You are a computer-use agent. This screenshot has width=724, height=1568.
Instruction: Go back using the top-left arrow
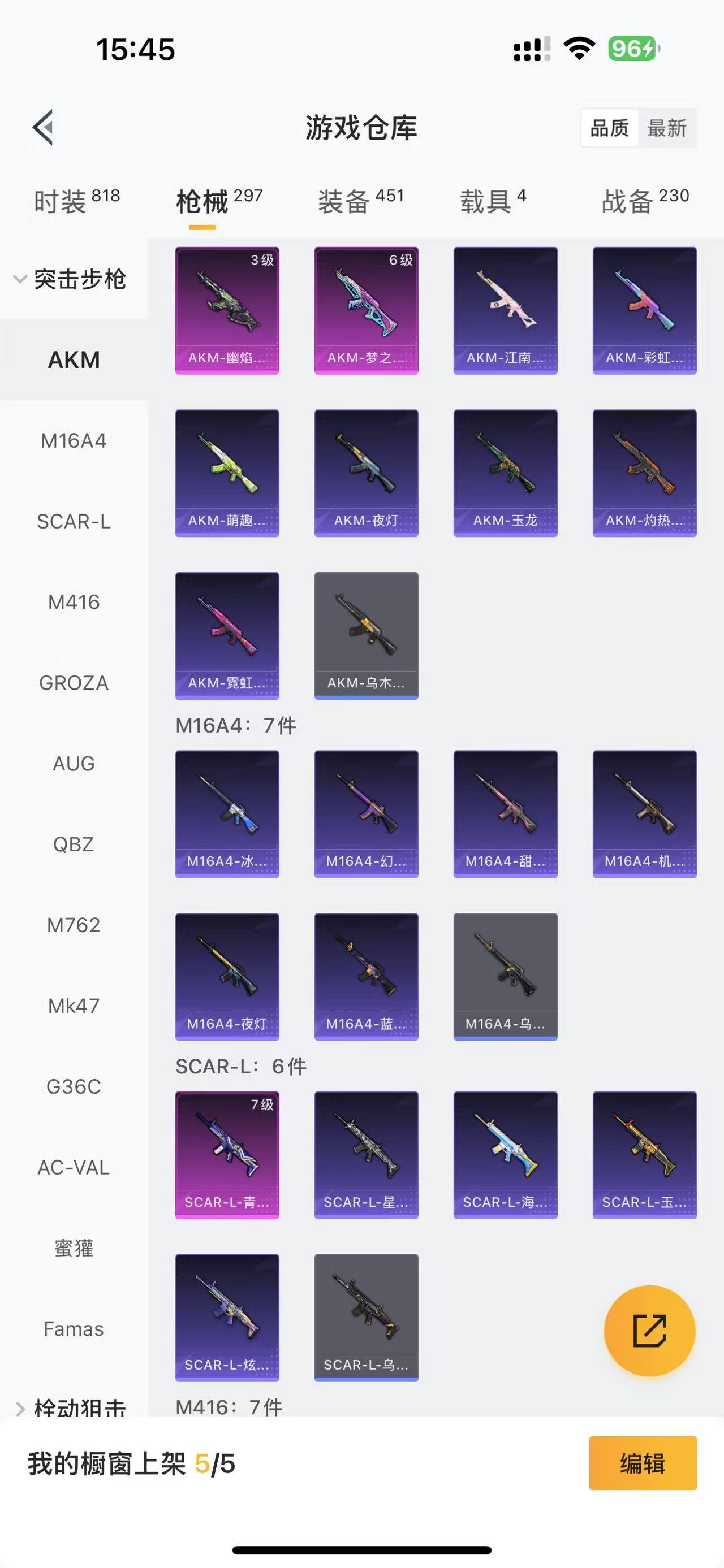[x=43, y=128]
